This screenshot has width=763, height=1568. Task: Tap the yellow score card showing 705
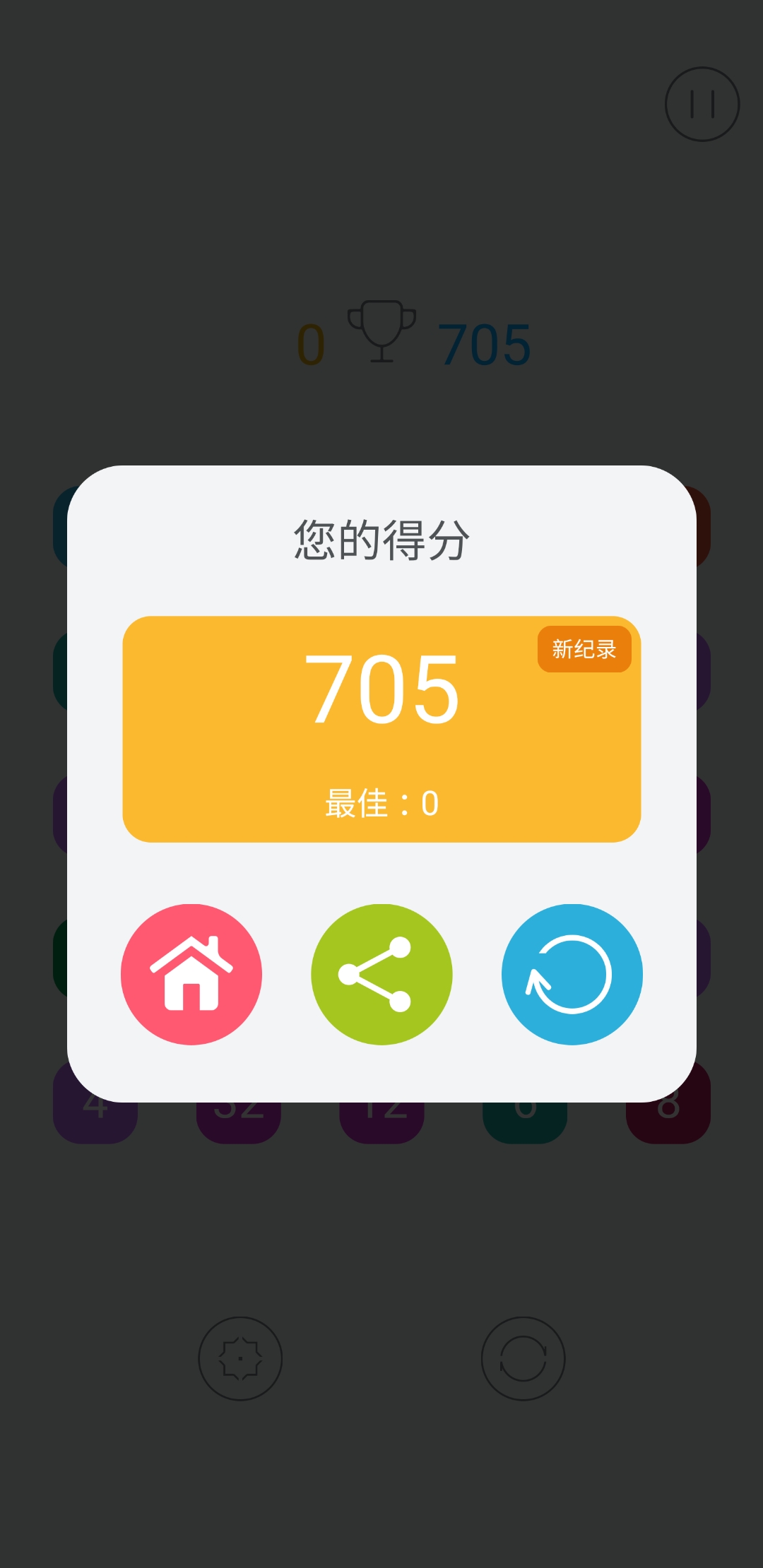381,727
